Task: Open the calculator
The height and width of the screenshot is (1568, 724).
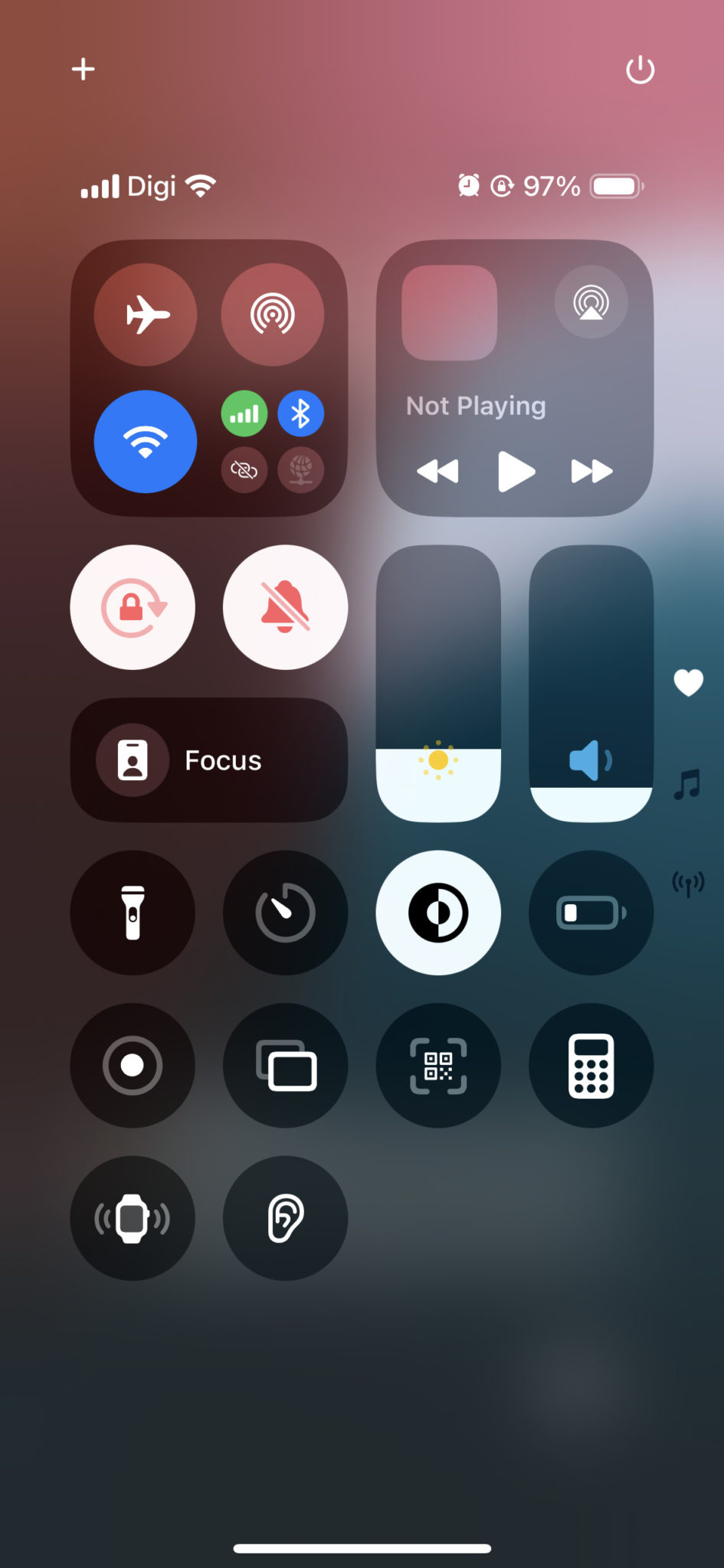Action: point(591,1065)
